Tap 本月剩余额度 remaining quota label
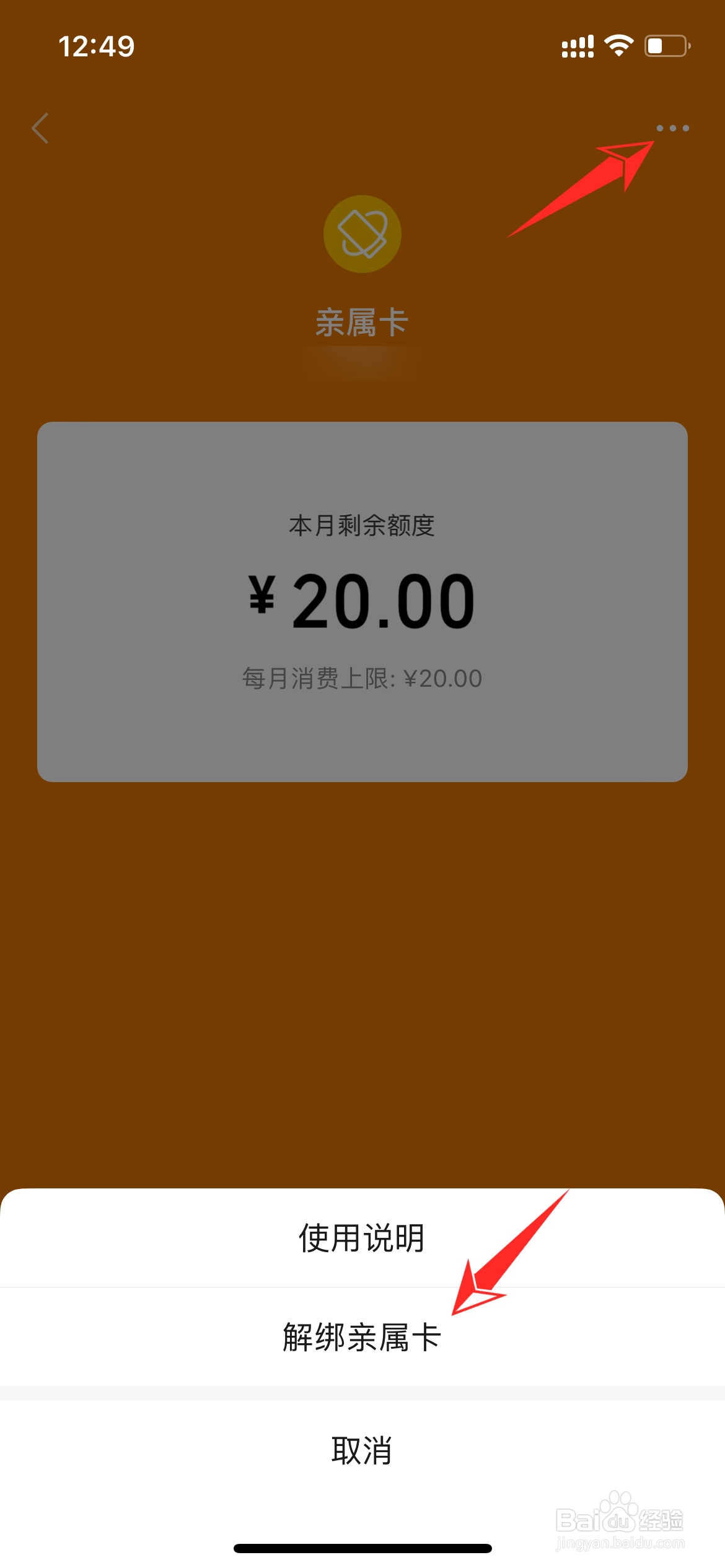 click(362, 525)
